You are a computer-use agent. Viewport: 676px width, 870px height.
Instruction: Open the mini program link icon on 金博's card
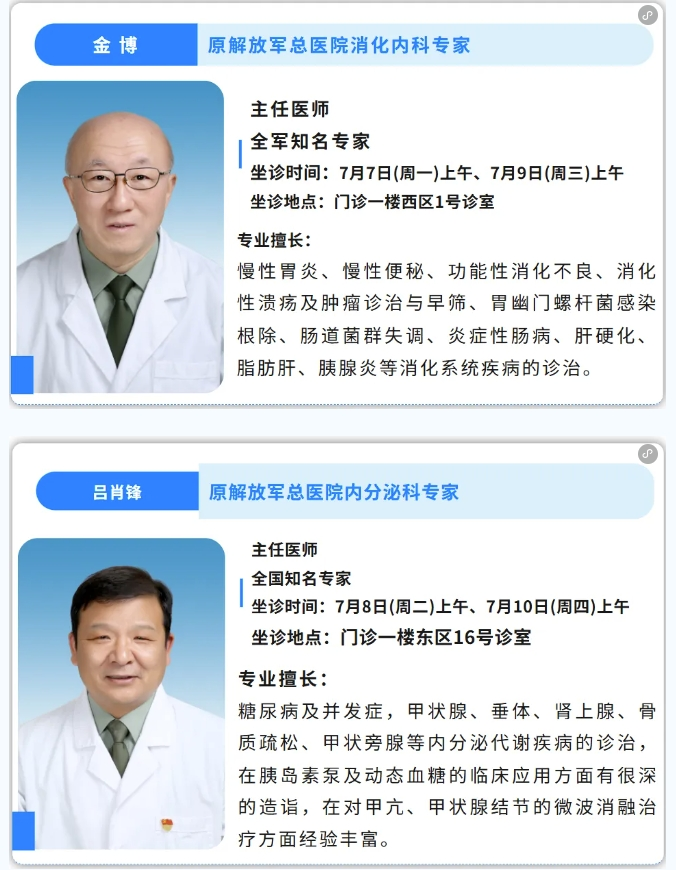tap(648, 15)
